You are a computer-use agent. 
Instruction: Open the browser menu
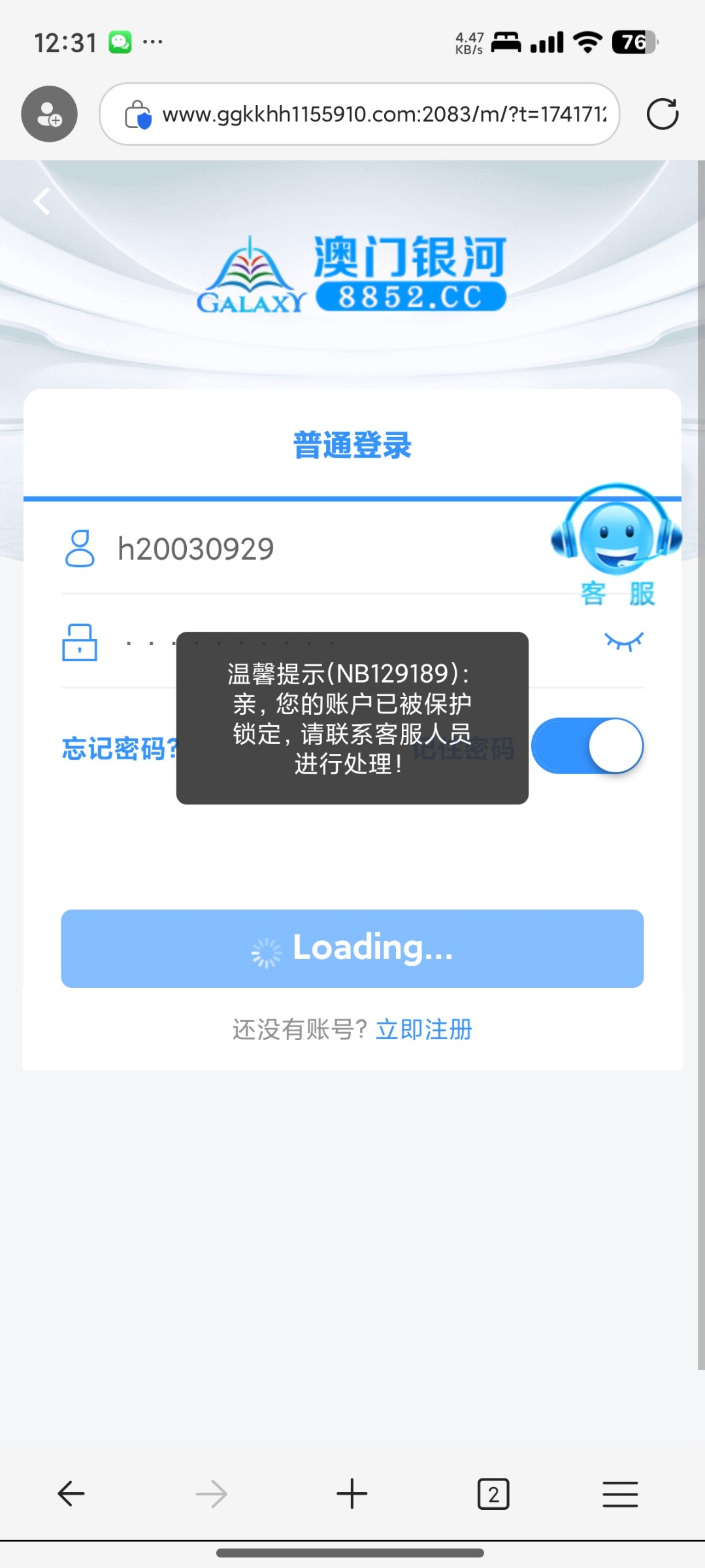[620, 1494]
